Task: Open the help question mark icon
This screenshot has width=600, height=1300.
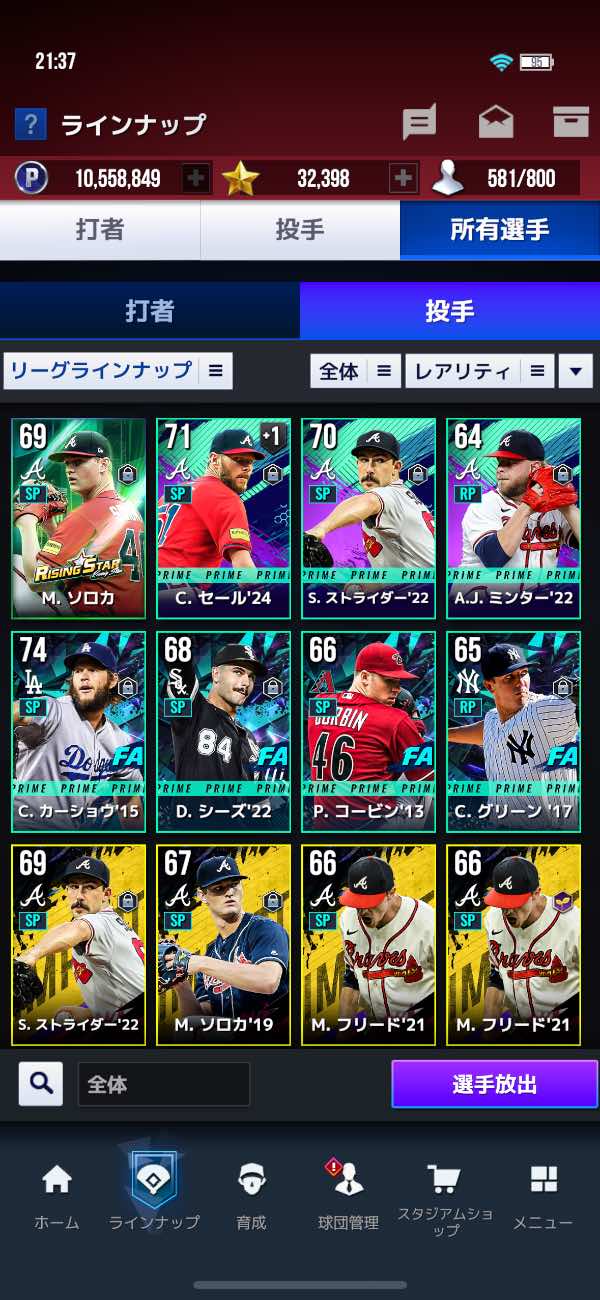Action: (x=30, y=124)
